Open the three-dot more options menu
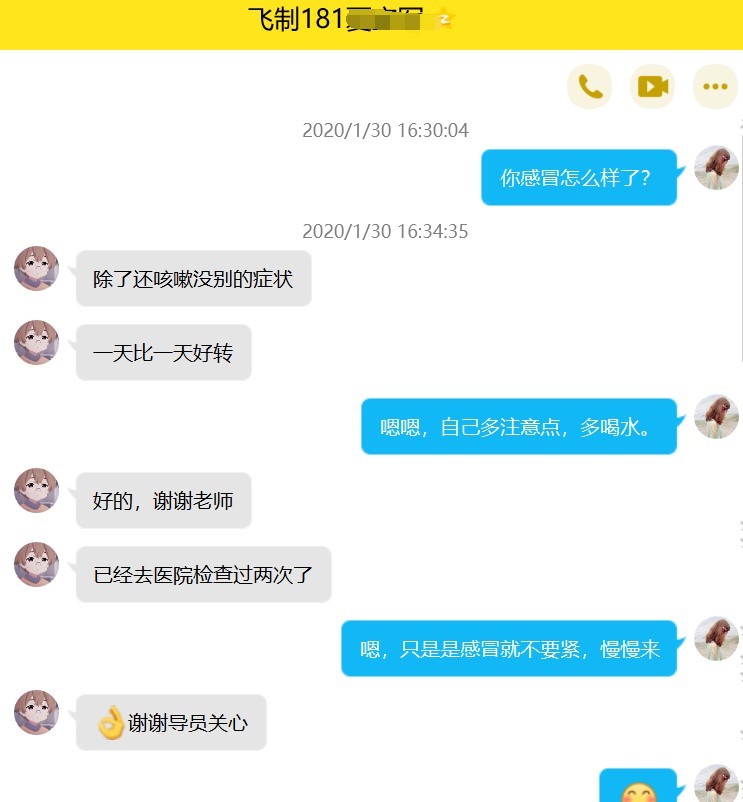This screenshot has width=743, height=802. click(715, 87)
